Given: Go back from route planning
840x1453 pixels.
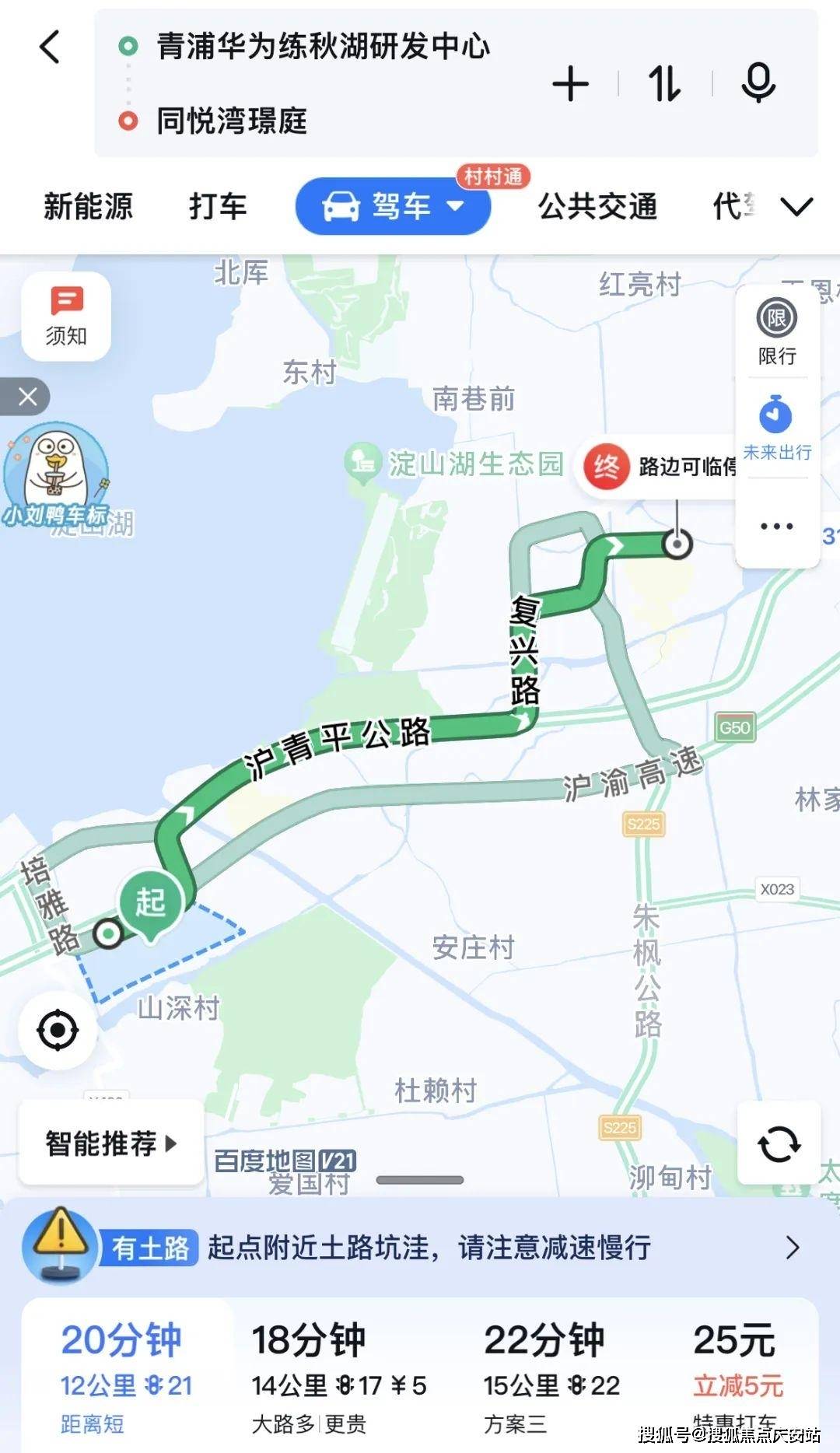Looking at the screenshot, I should [x=50, y=47].
